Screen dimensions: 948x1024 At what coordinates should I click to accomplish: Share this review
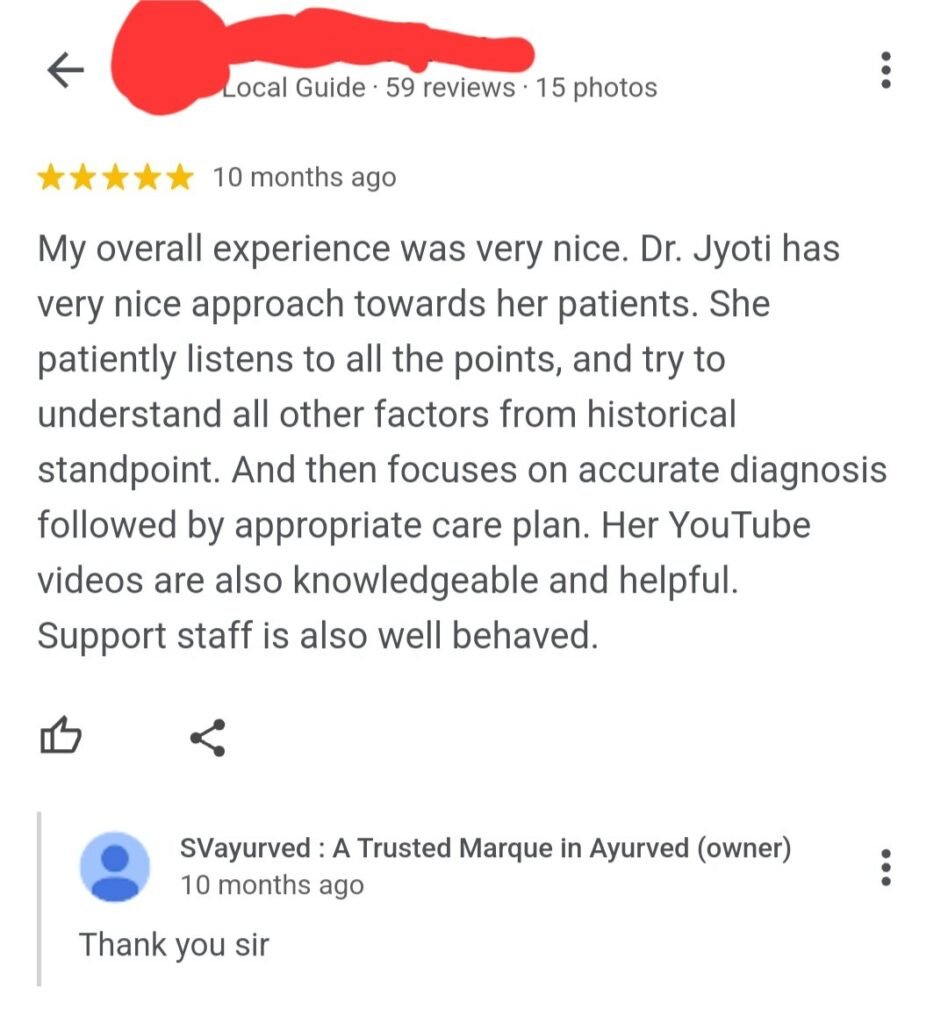pyautogui.click(x=208, y=738)
